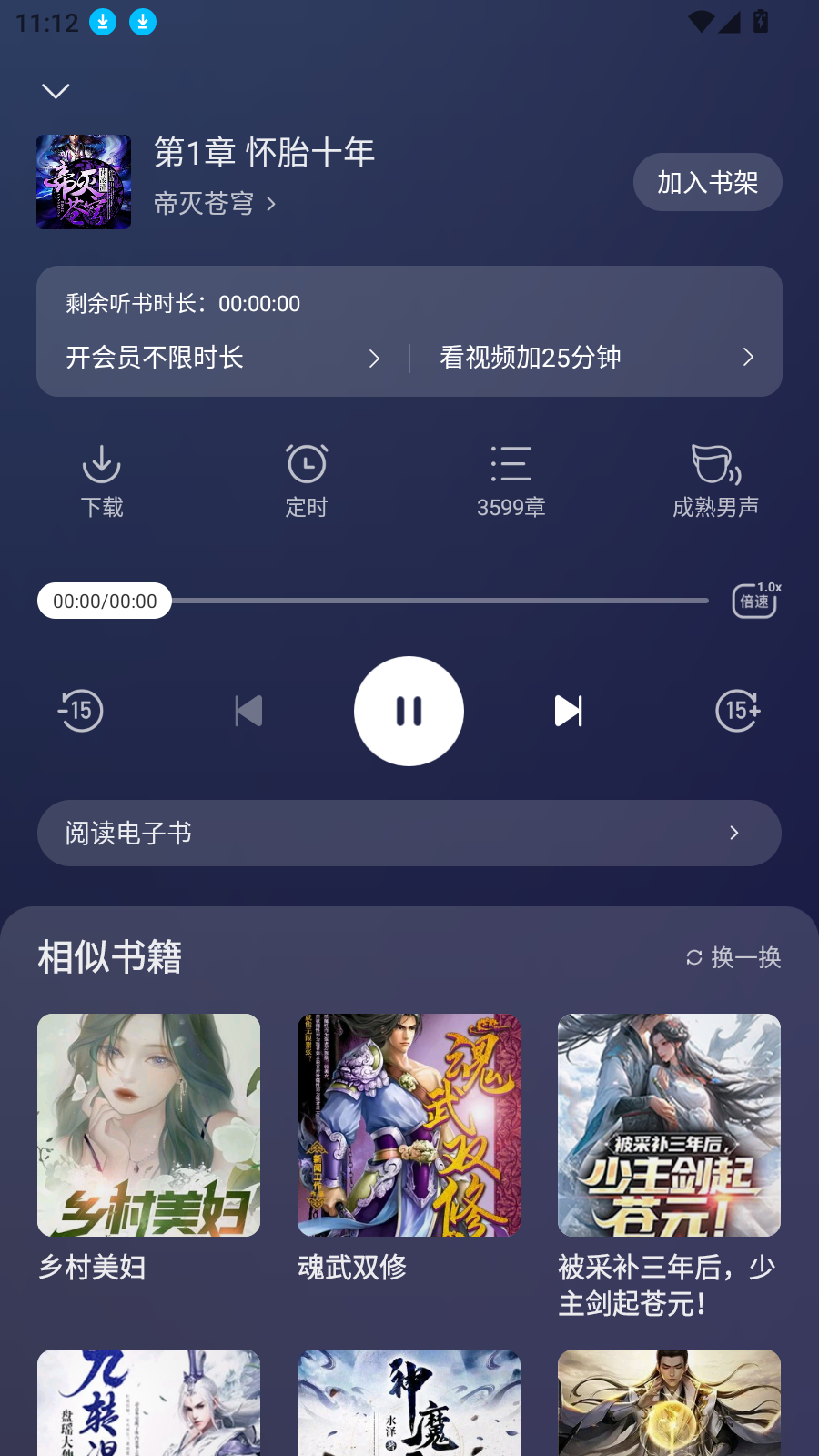Pause the audiobook playback
The image size is (819, 1456).
pos(409,711)
